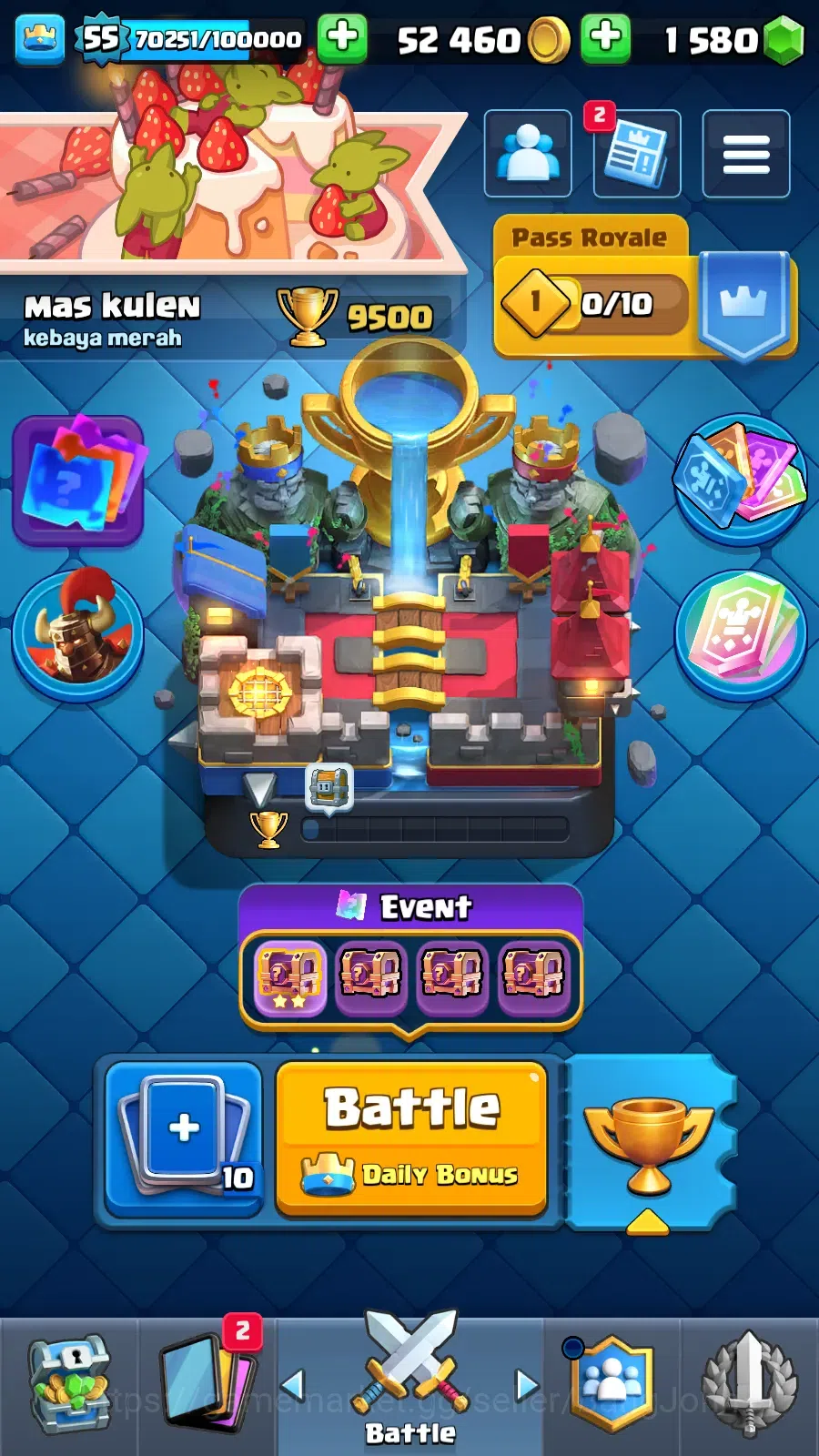819x1456 pixels.
Task: Open the mystery cards icon on the left
Action: (78, 480)
